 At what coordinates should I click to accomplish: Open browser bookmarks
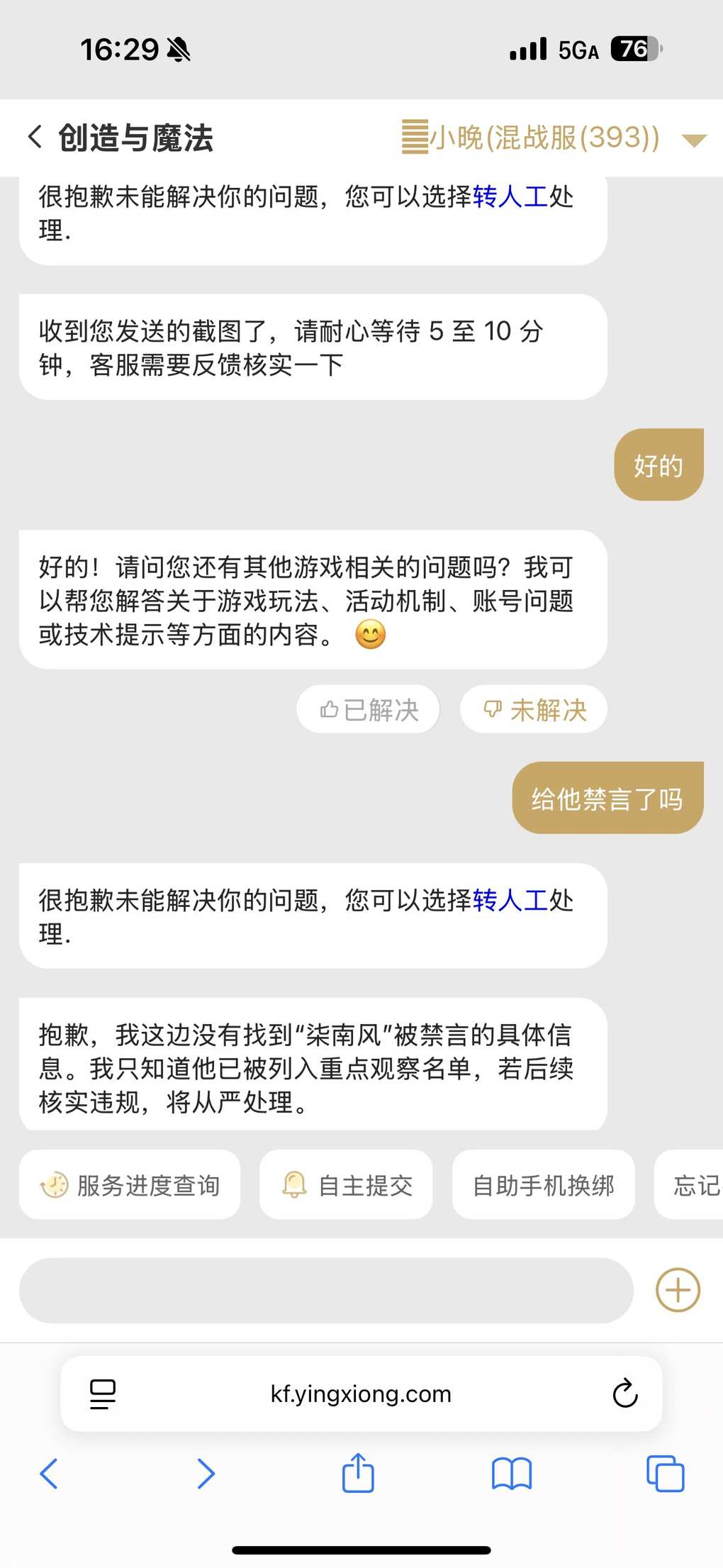click(x=511, y=1473)
